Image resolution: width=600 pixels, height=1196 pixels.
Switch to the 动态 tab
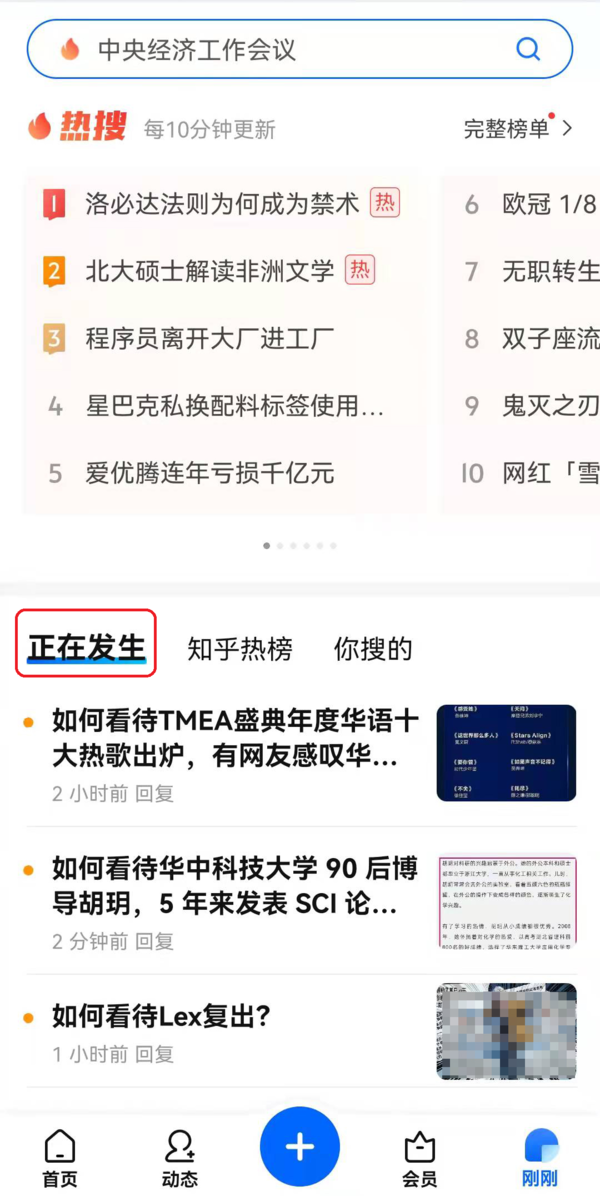[x=180, y=1158]
